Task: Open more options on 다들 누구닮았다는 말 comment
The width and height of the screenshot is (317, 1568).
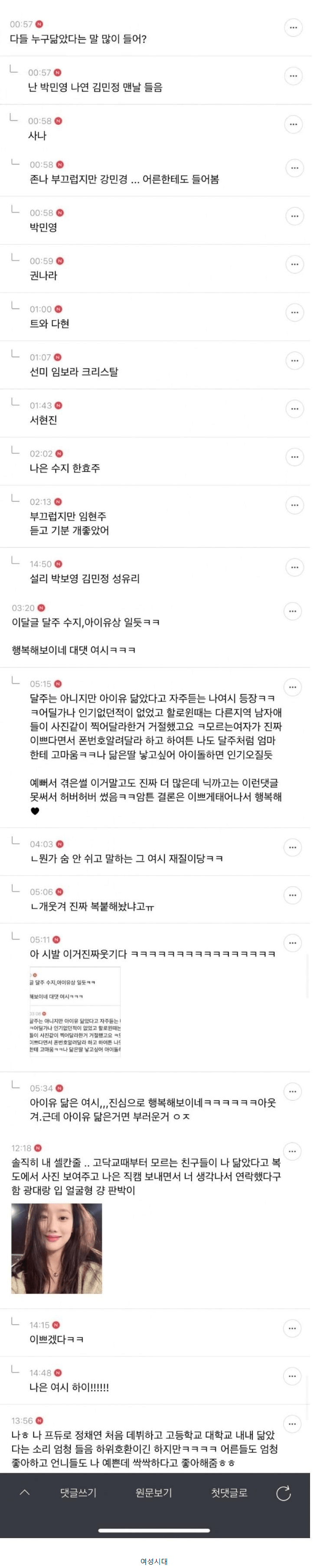Action: pos(293,27)
